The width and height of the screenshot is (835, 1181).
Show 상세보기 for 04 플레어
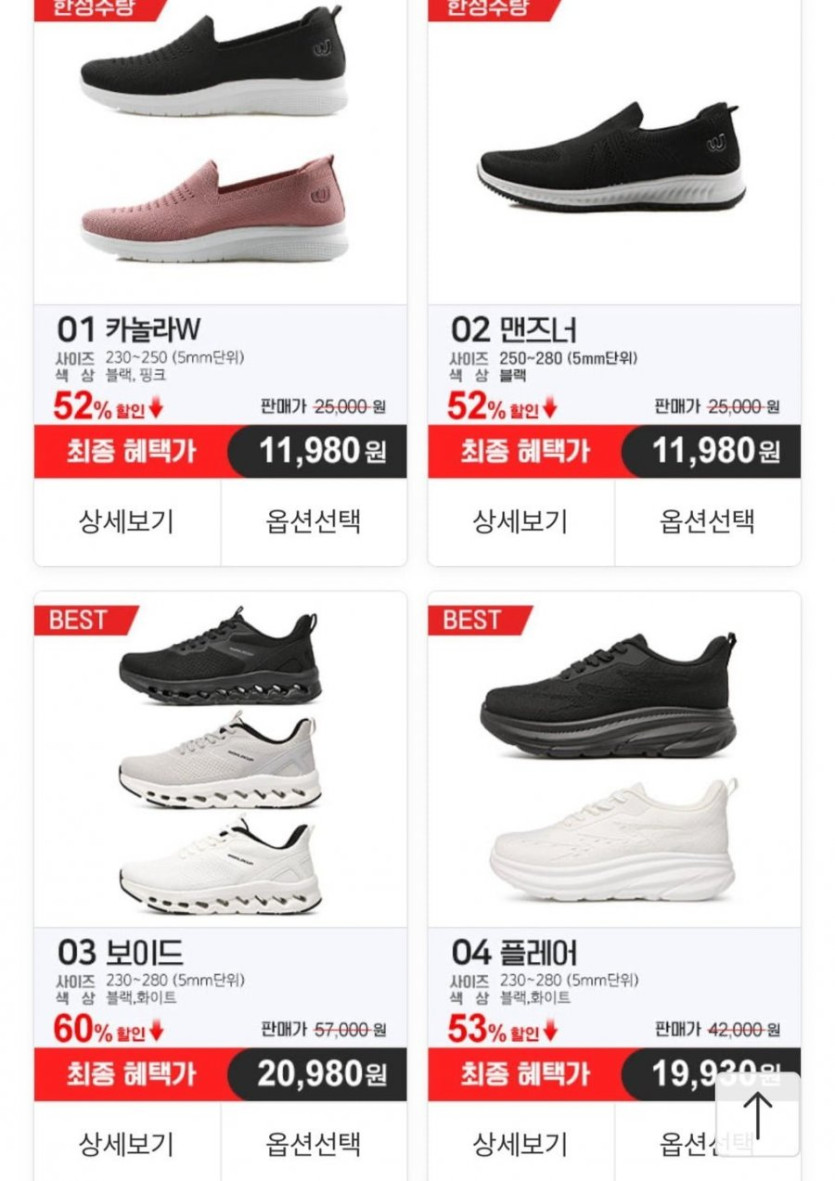[520, 1143]
